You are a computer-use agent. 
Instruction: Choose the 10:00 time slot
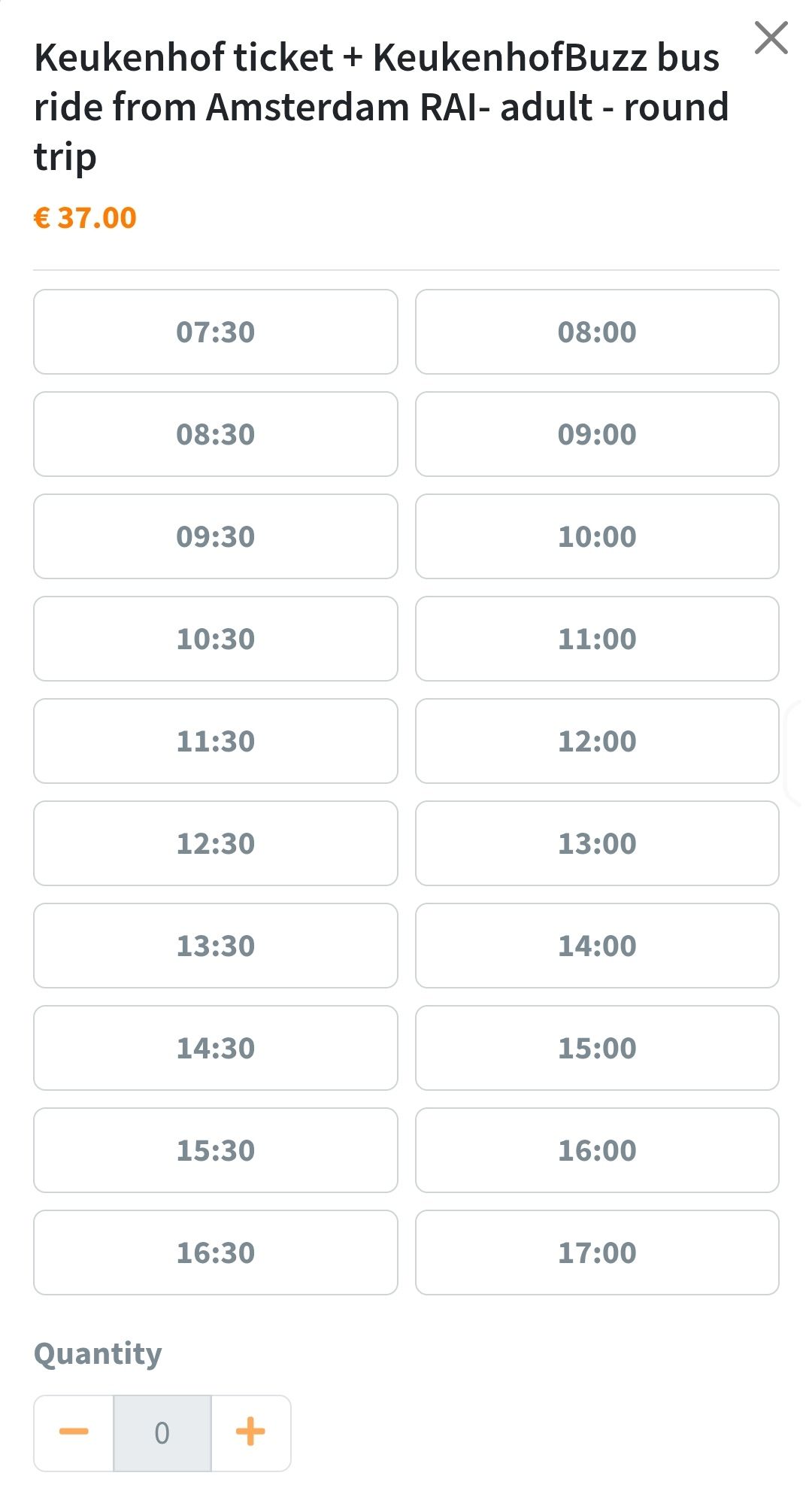(597, 536)
